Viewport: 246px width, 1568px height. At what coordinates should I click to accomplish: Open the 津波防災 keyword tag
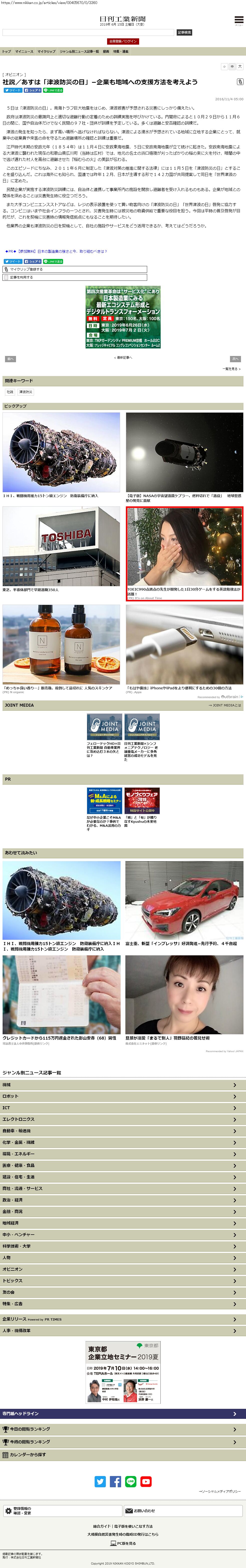tap(26, 392)
